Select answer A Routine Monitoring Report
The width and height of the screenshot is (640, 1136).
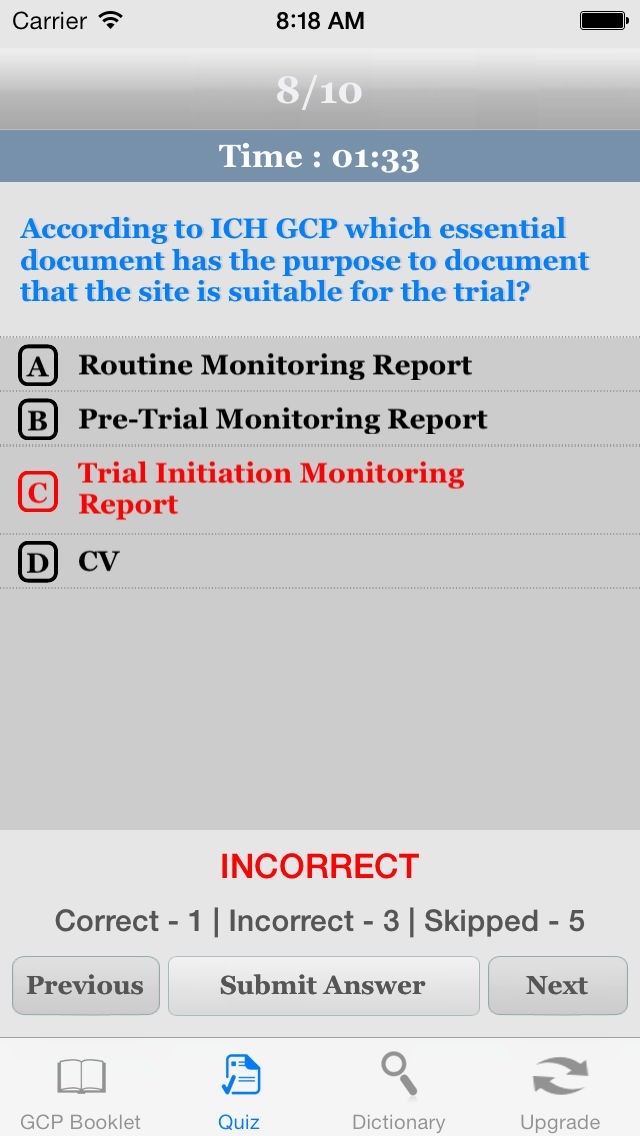pyautogui.click(x=320, y=364)
